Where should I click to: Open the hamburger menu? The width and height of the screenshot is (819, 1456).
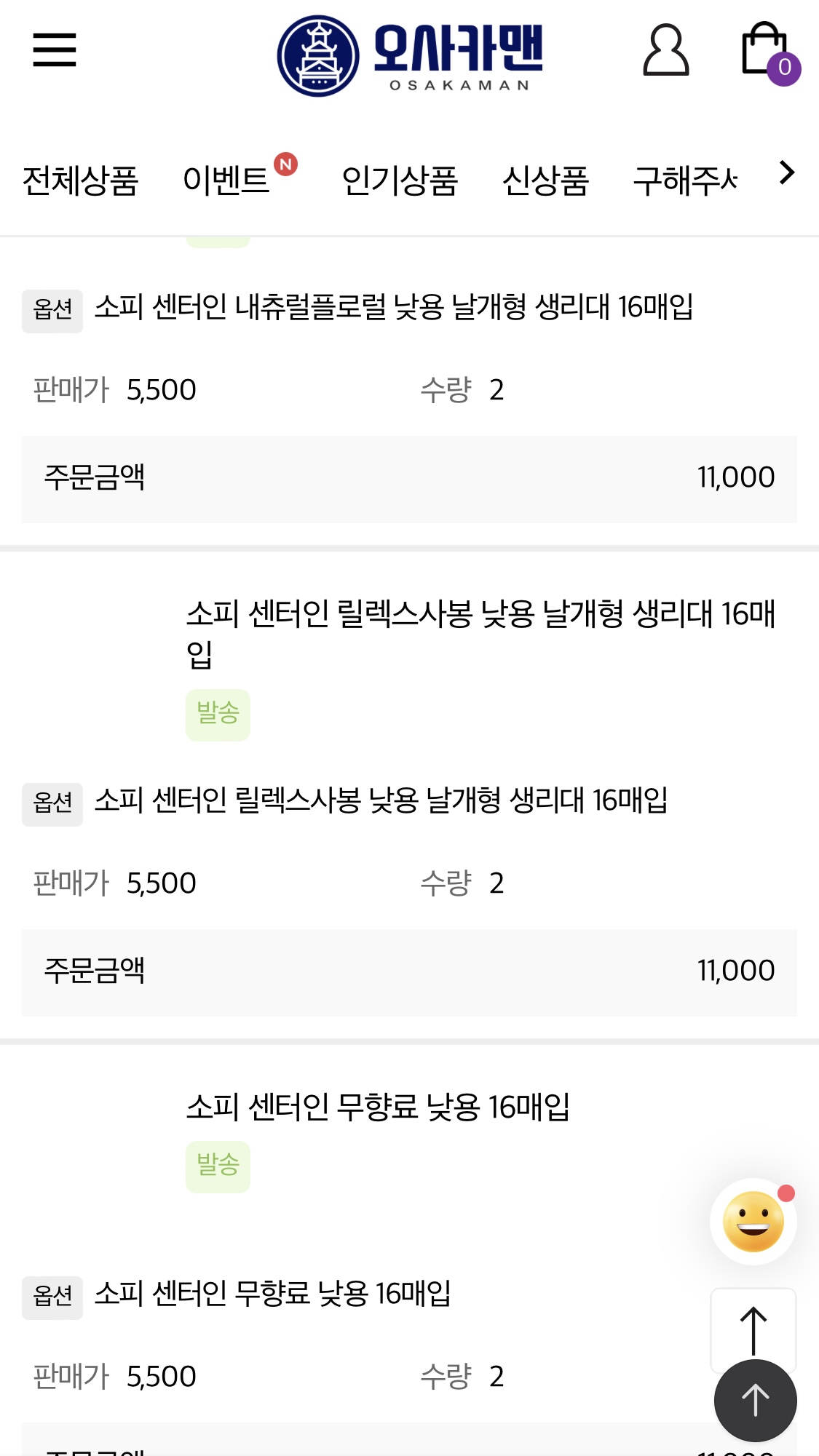[x=55, y=49]
